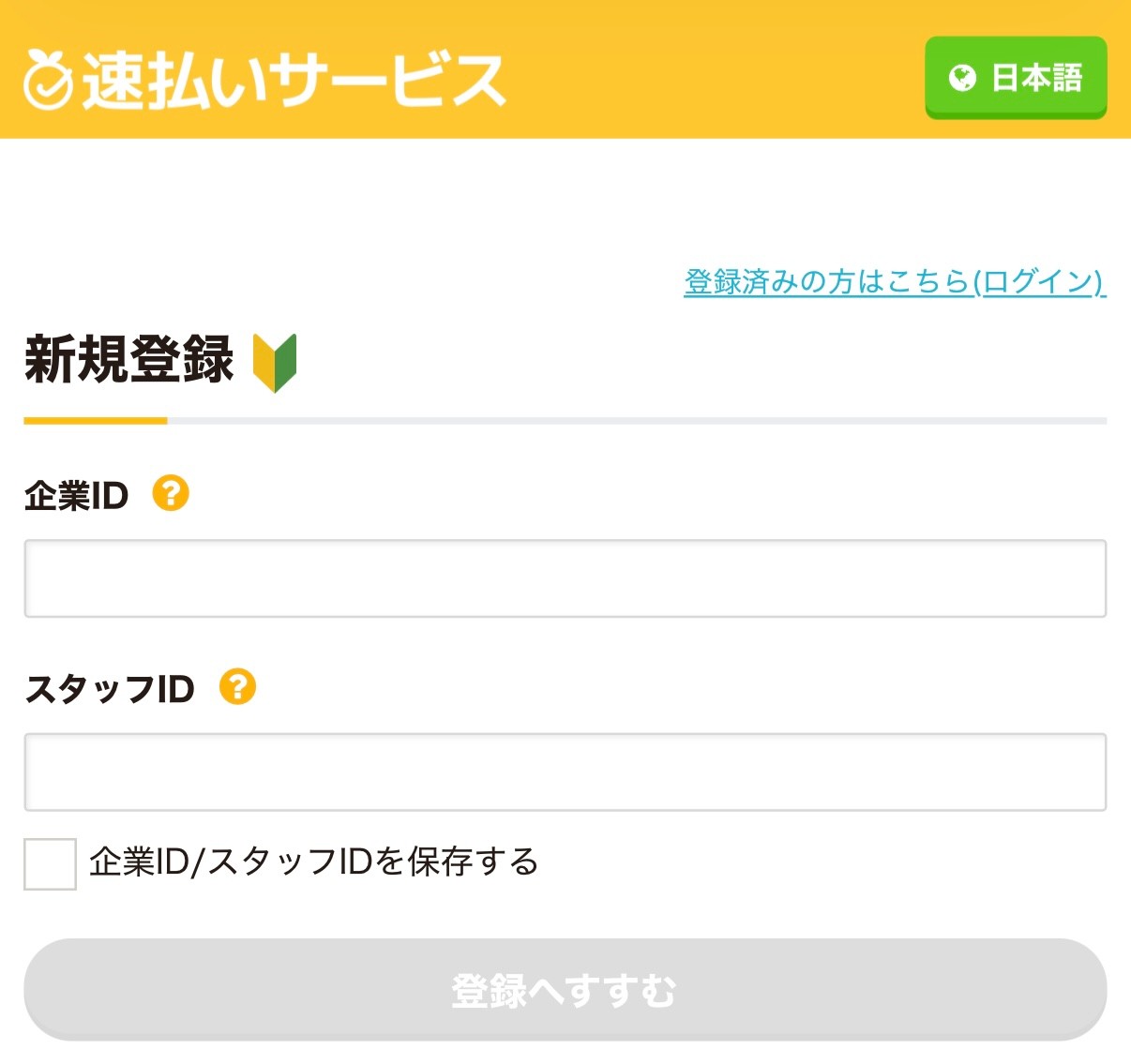
Task: Focus the 企業ID text field
Action: 565,578
